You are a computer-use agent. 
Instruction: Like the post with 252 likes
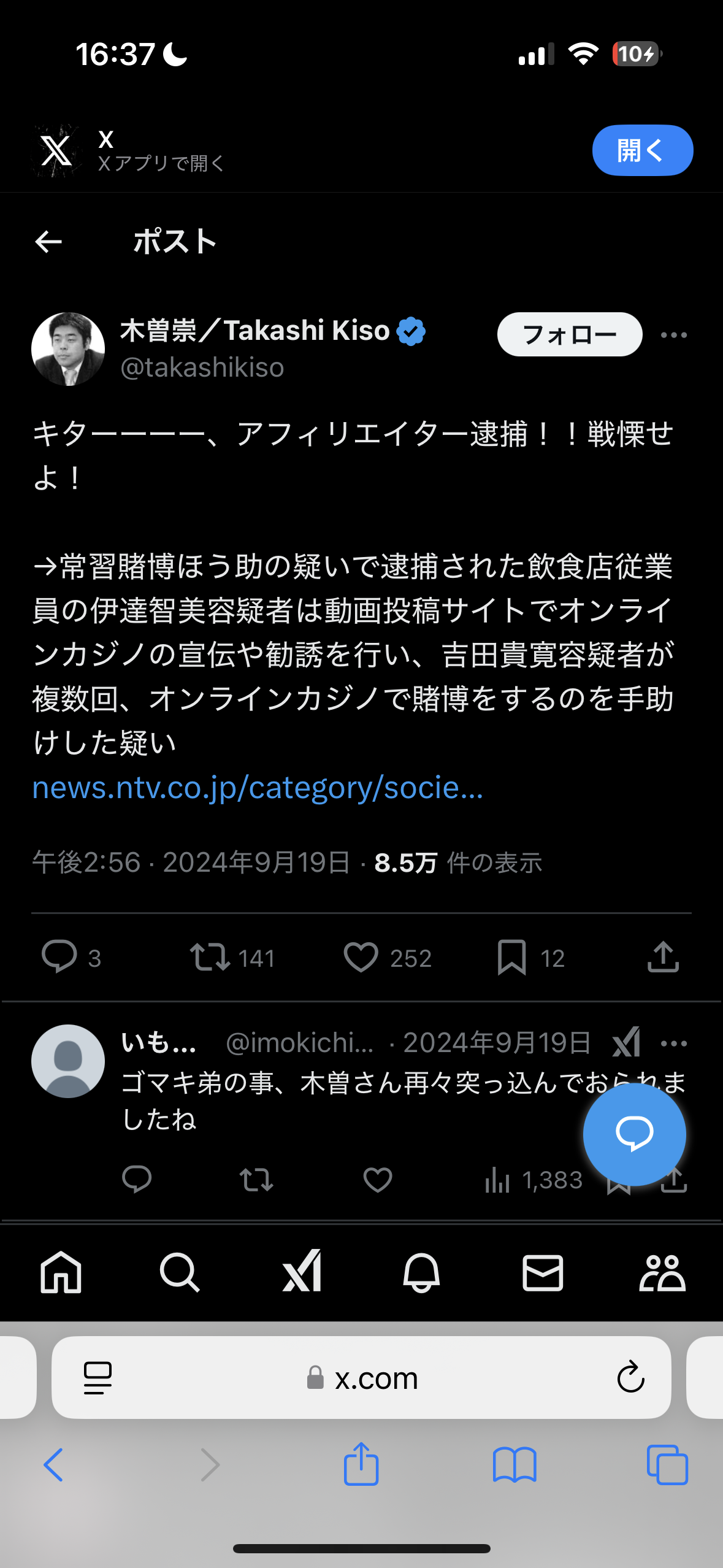tap(361, 957)
